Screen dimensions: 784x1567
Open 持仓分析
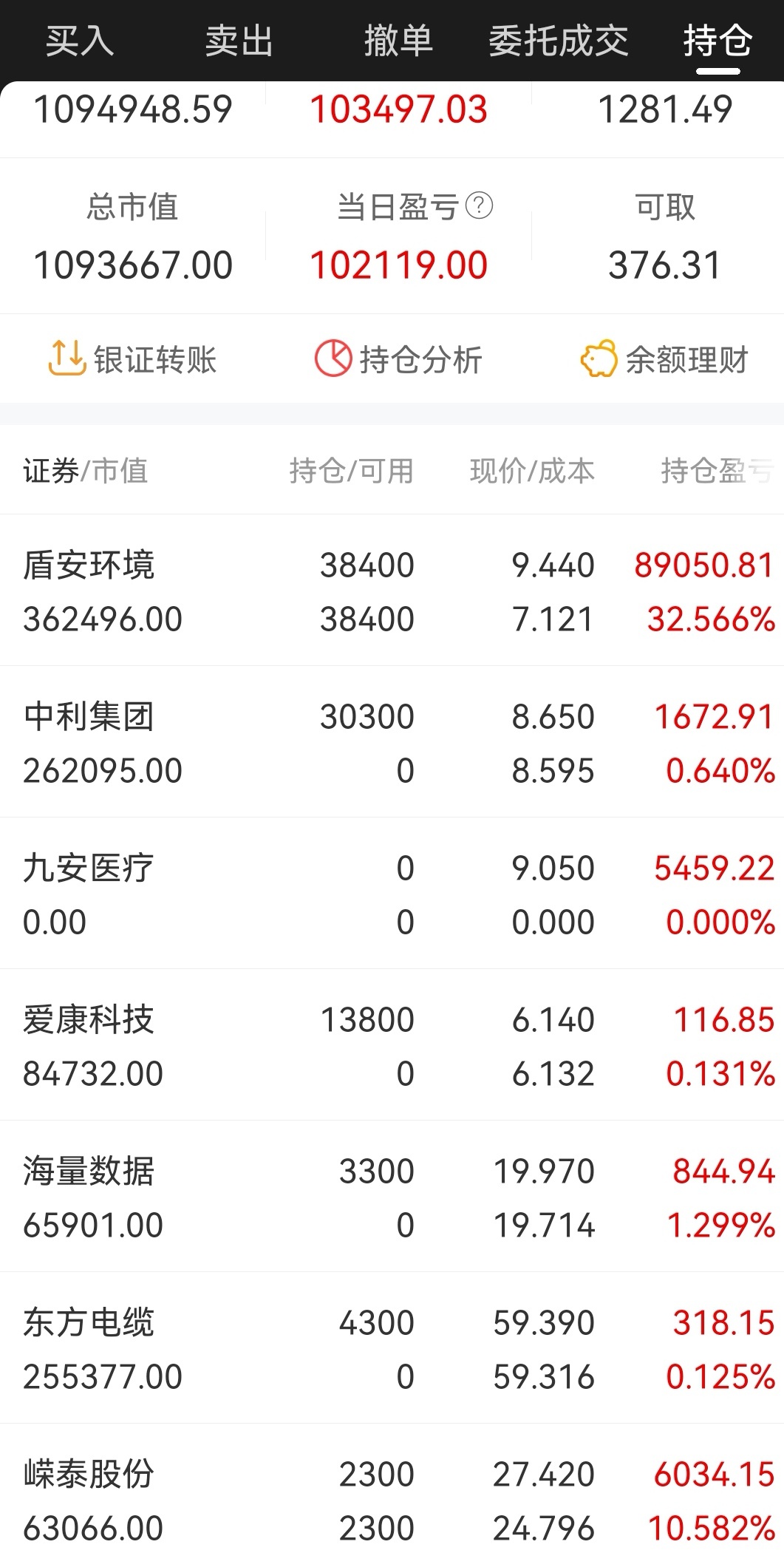(x=398, y=360)
